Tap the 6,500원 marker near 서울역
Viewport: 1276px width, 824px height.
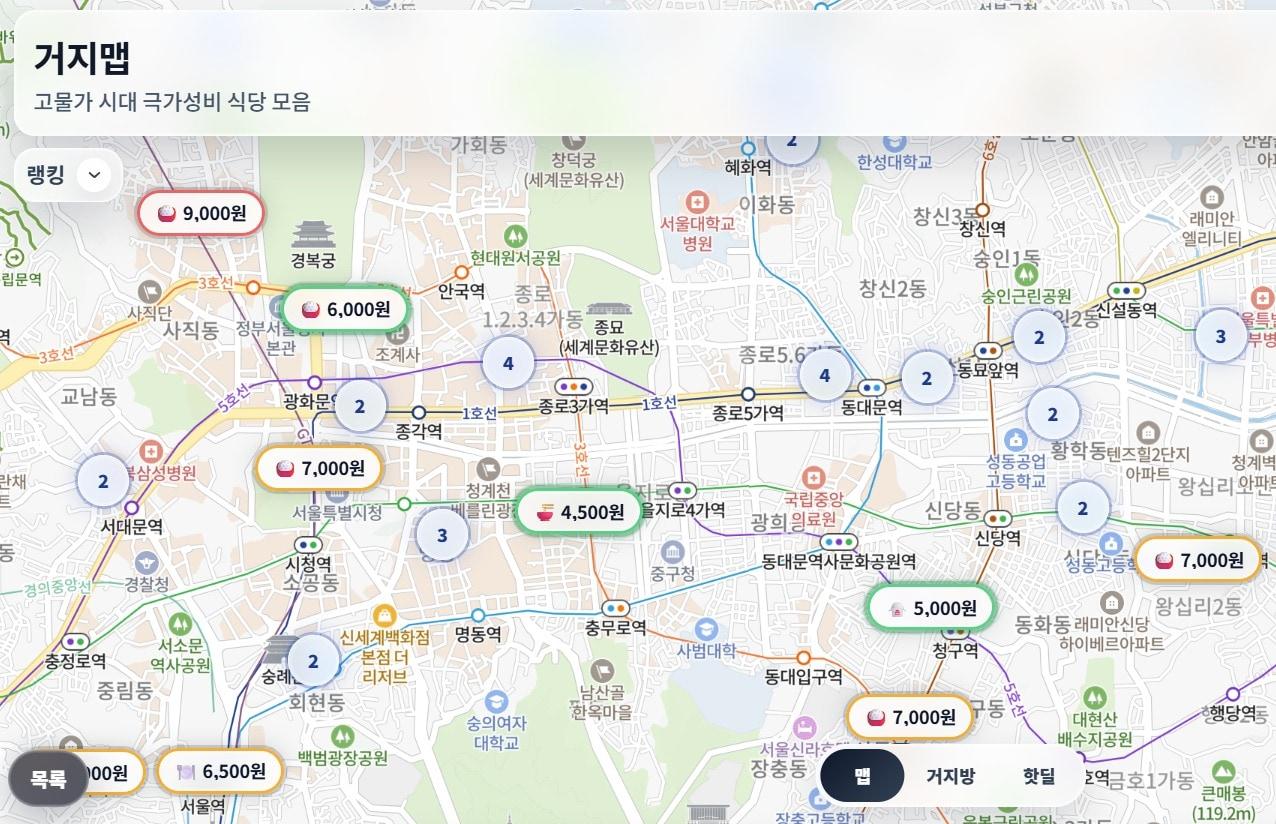[x=221, y=771]
